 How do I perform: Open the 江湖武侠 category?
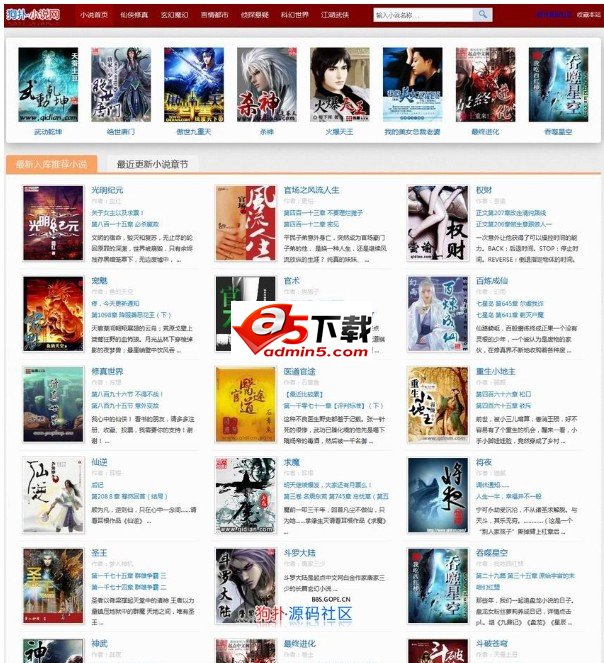[336, 15]
